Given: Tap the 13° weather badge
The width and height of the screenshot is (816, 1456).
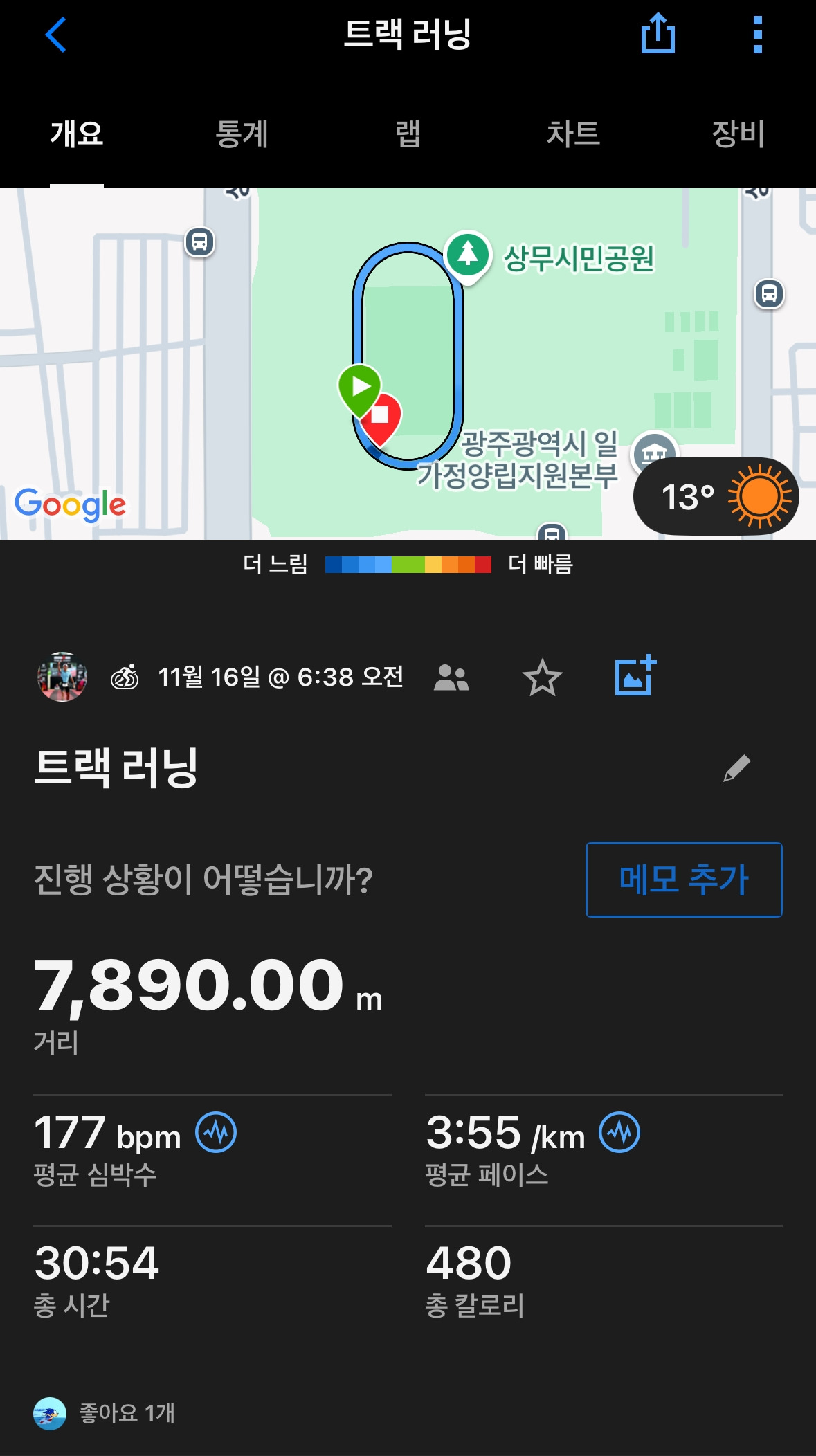Looking at the screenshot, I should coord(716,496).
